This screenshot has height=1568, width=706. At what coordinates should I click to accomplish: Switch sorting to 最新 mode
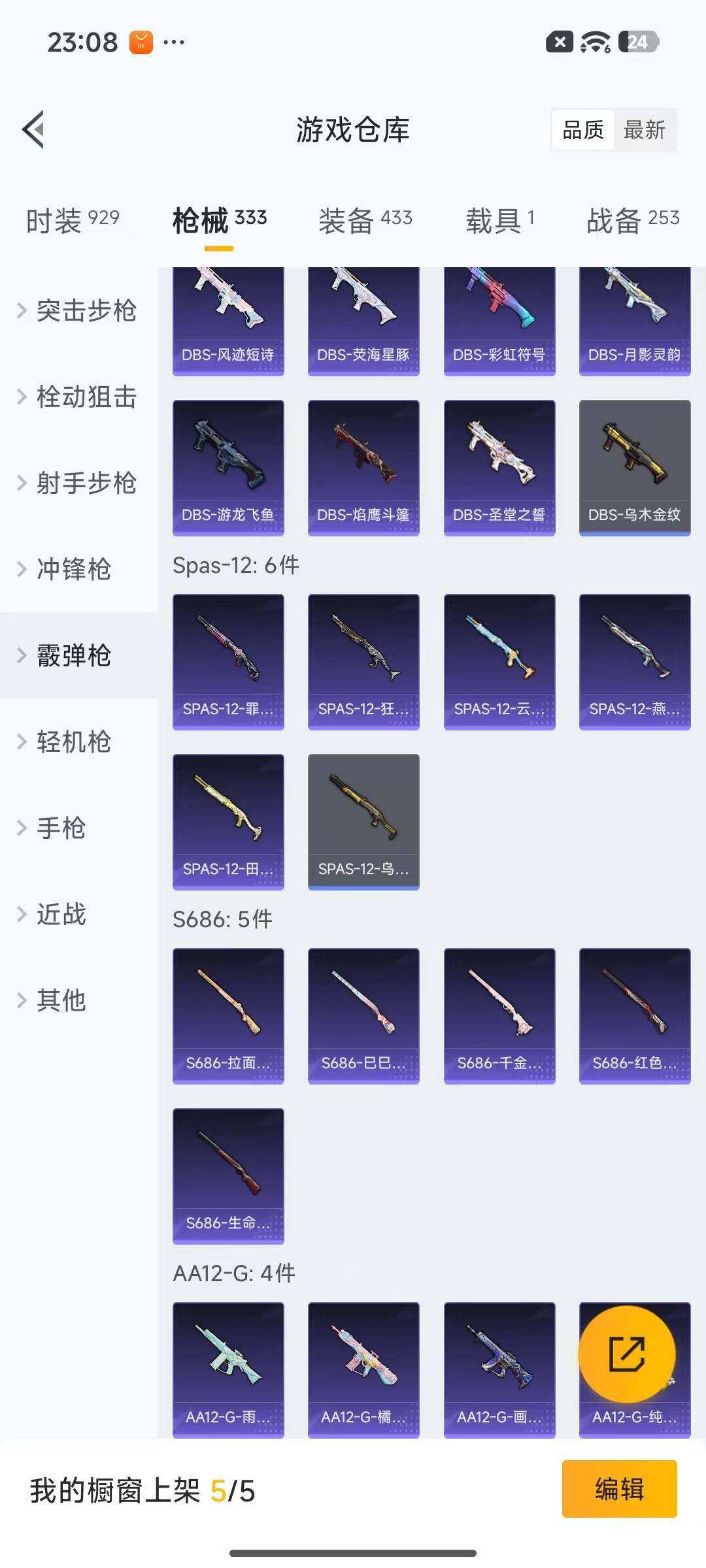pyautogui.click(x=645, y=130)
